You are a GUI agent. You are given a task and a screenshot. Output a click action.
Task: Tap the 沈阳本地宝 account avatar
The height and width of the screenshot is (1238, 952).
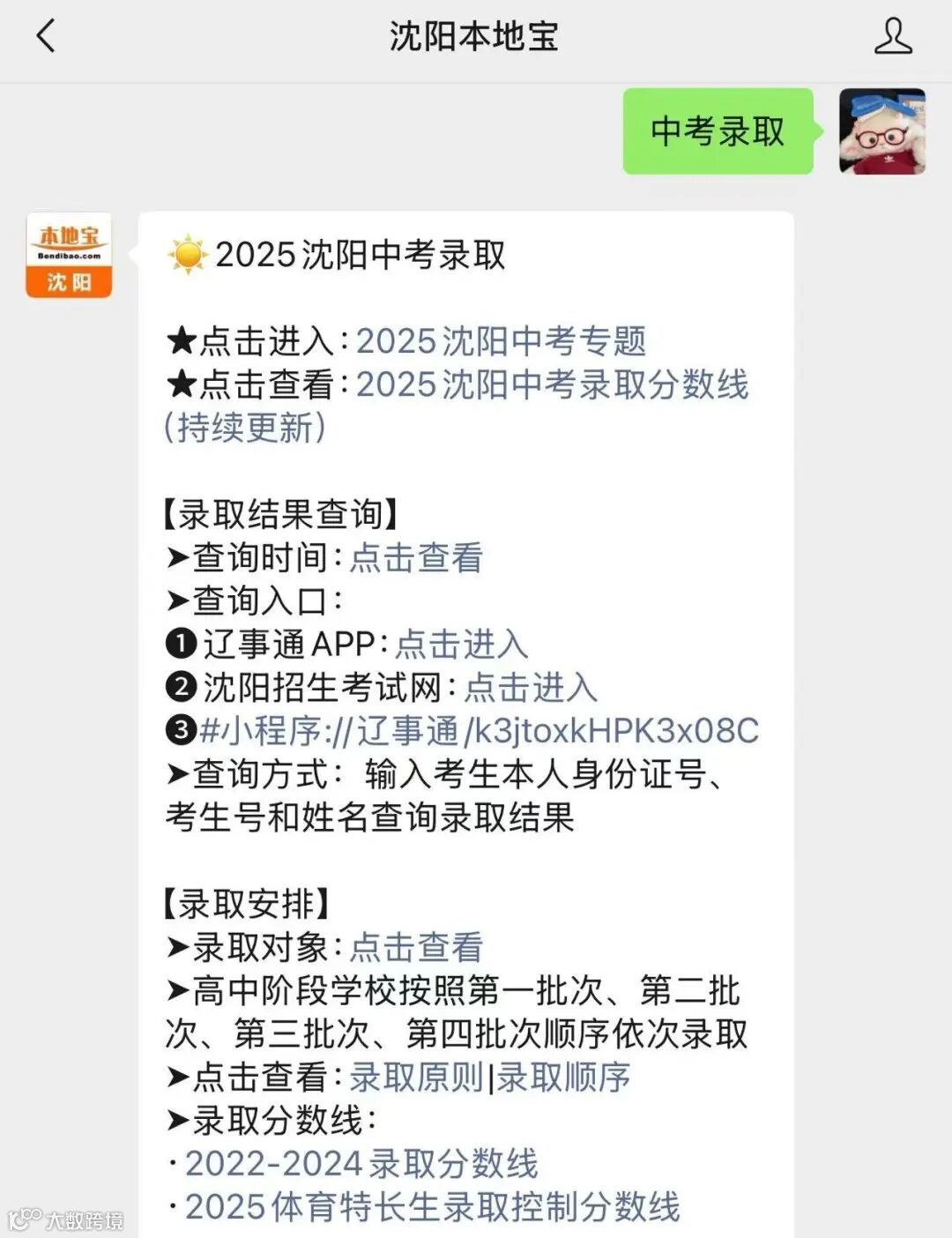pos(69,255)
